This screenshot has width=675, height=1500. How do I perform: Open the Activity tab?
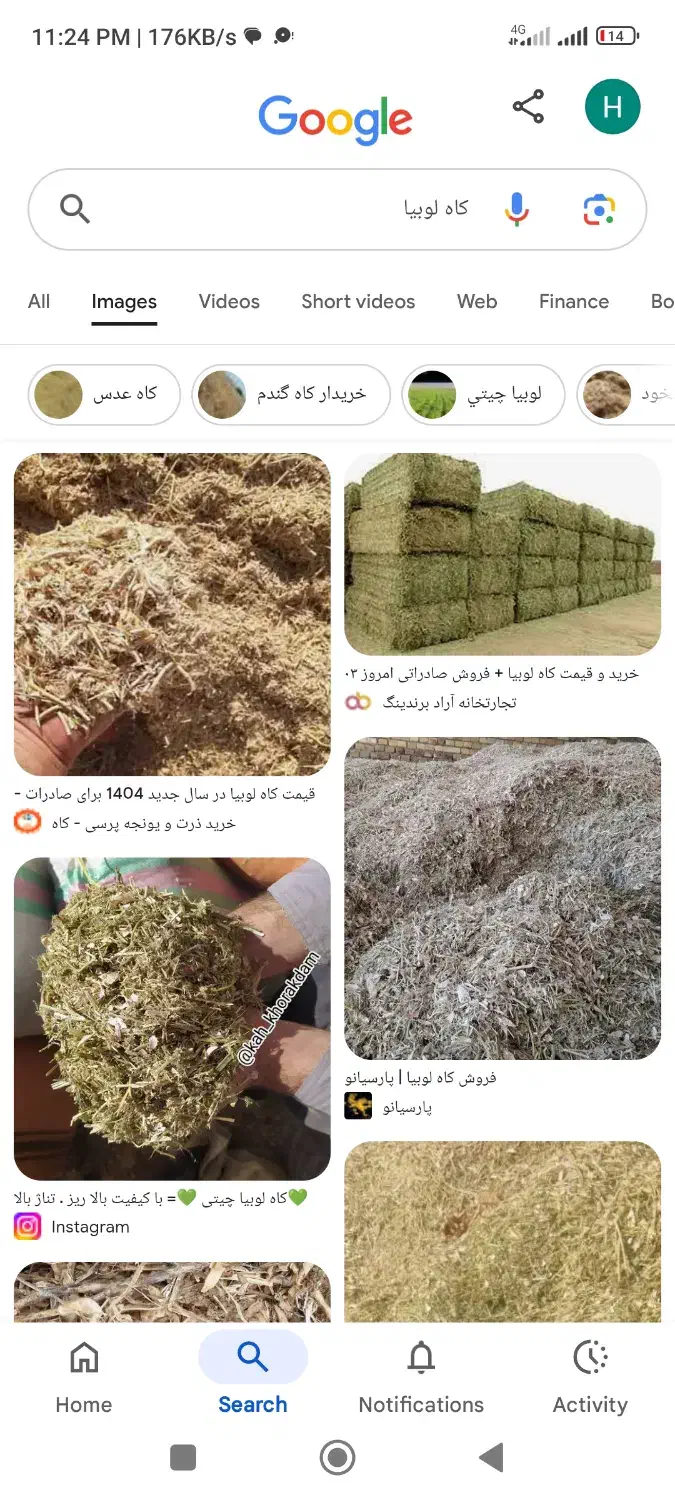590,1378
